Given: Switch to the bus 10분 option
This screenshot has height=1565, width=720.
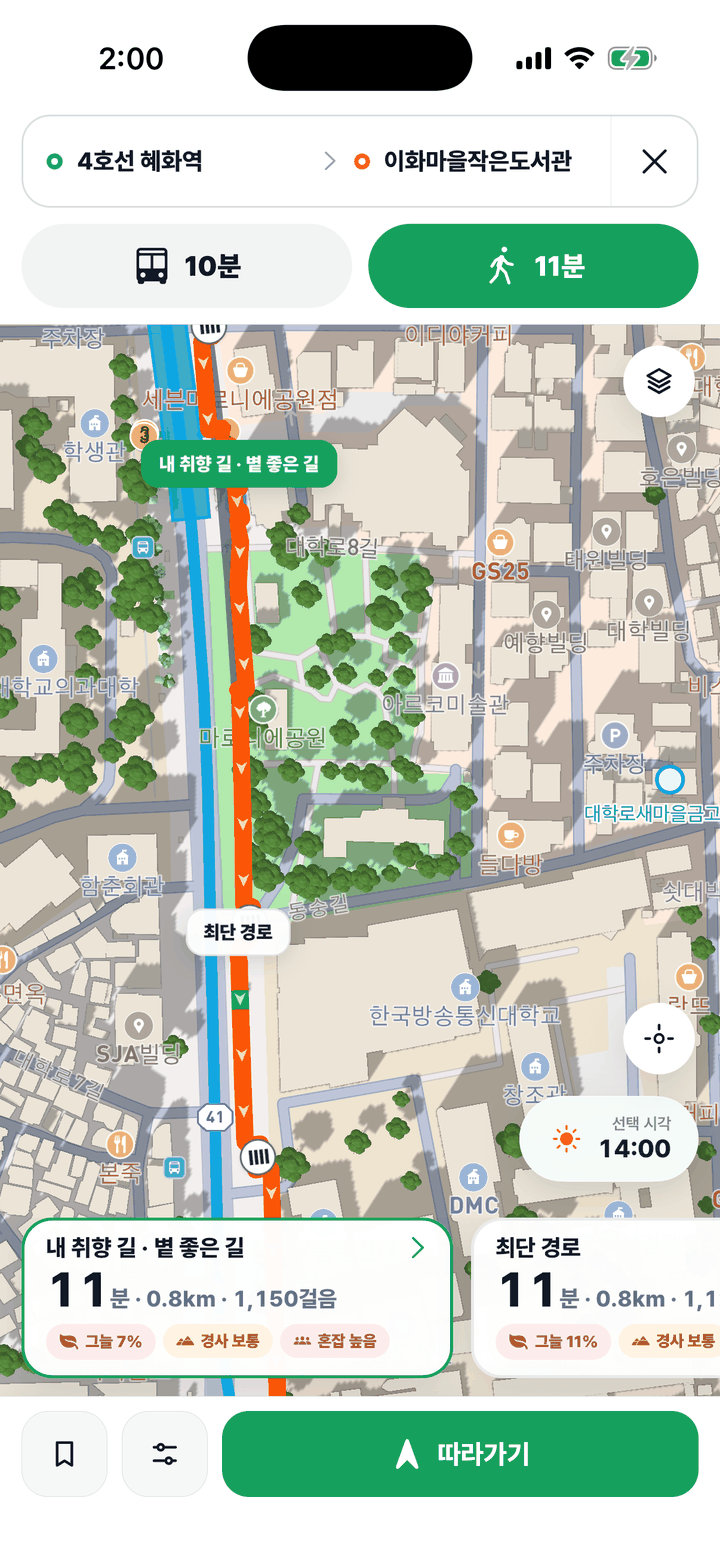Looking at the screenshot, I should point(187,266).
